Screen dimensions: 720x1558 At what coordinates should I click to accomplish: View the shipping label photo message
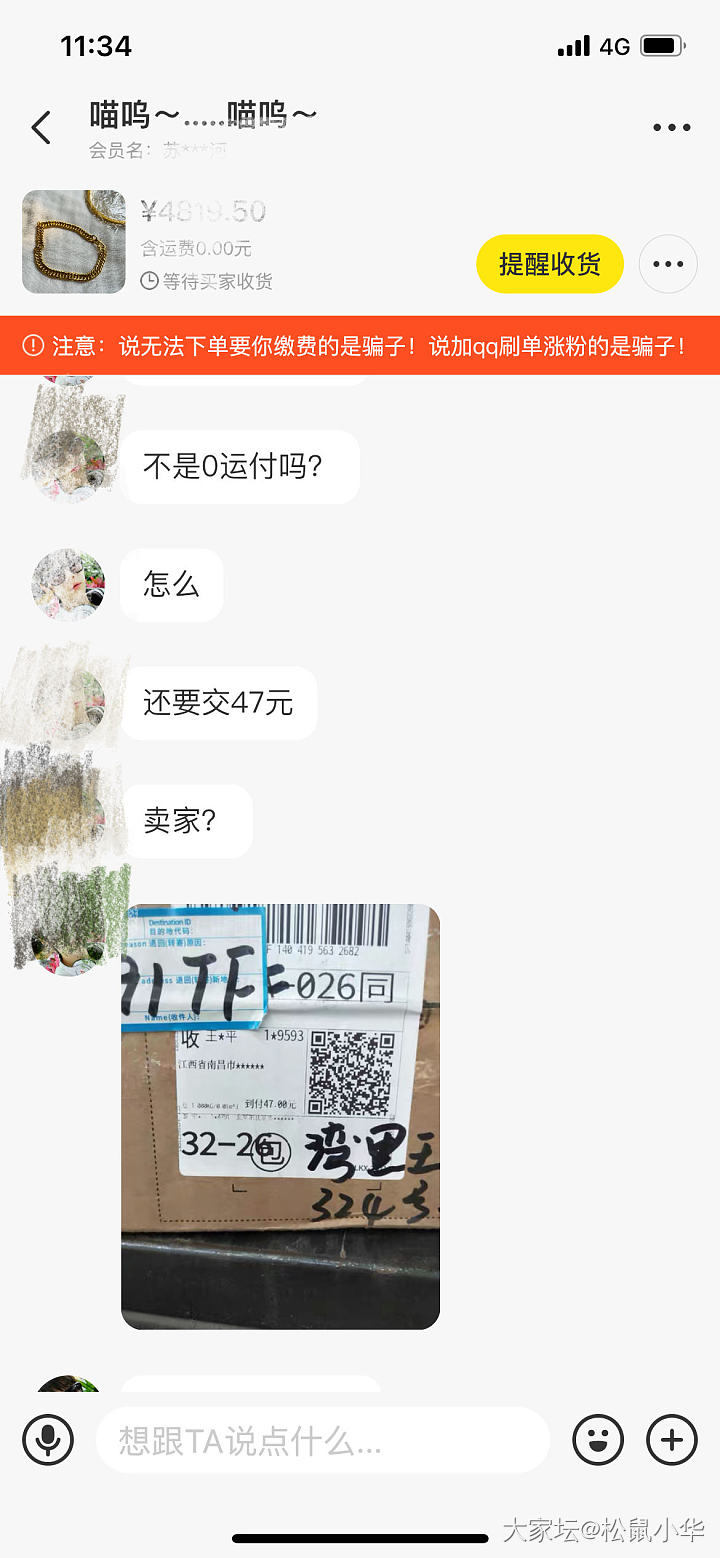281,1116
